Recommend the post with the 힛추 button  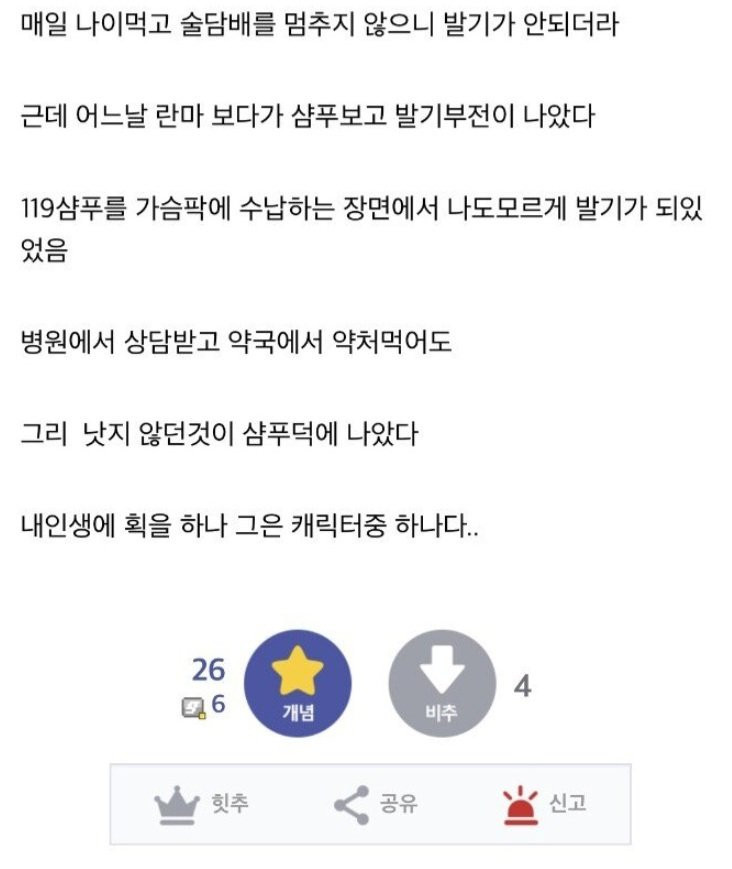[x=202, y=804]
